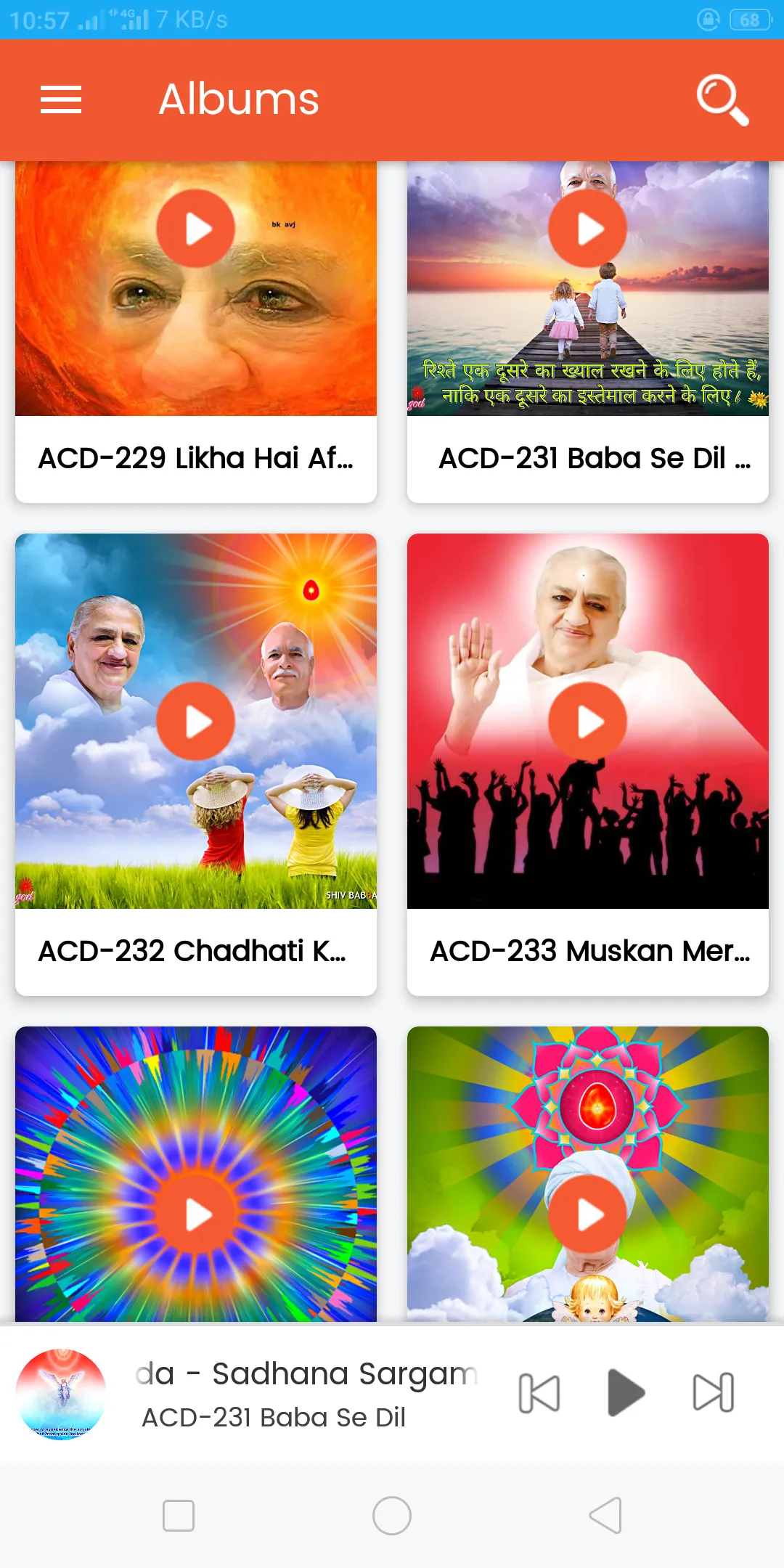Play album ACD-231 Baba Se Dil
This screenshot has height=1568, width=784.
pyautogui.click(x=587, y=229)
